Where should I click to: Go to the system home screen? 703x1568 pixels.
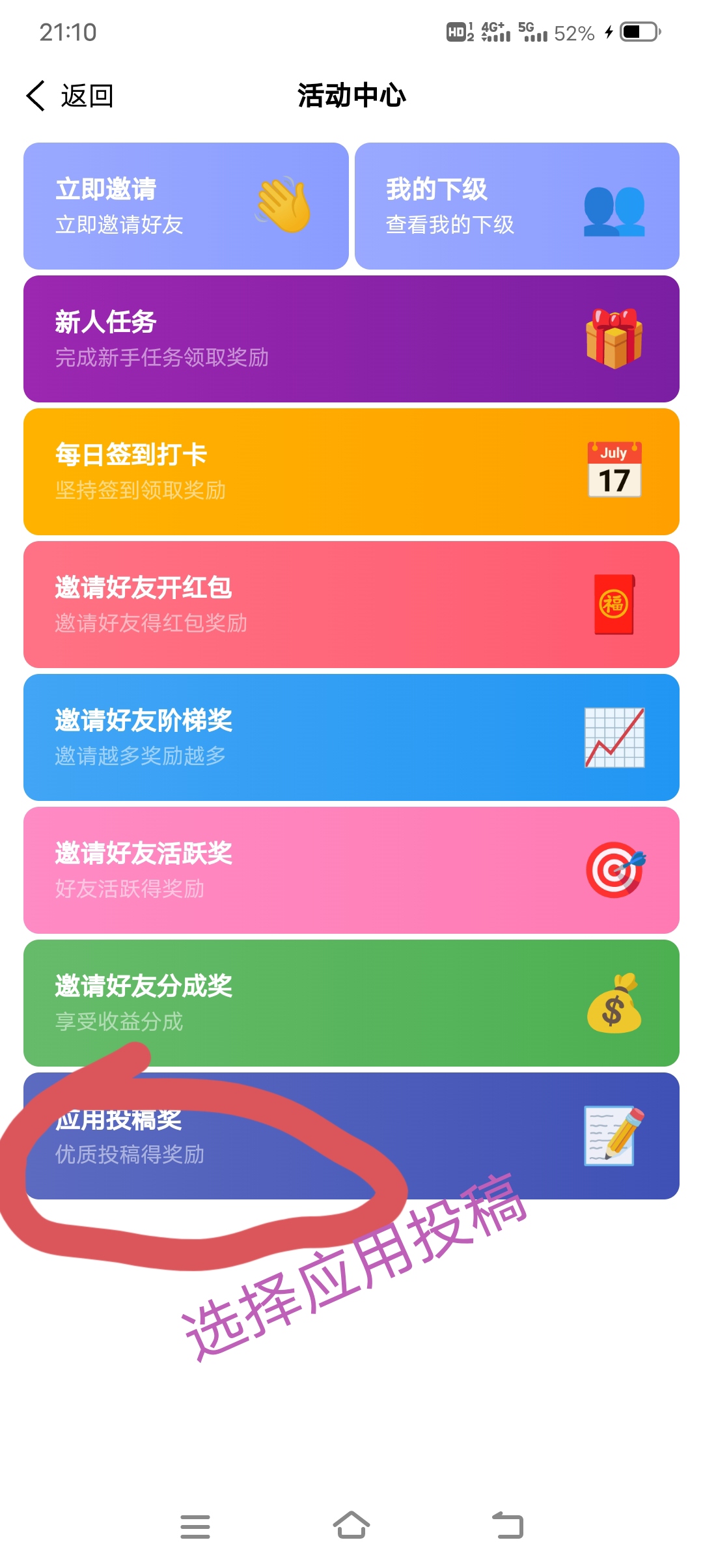click(351, 1526)
